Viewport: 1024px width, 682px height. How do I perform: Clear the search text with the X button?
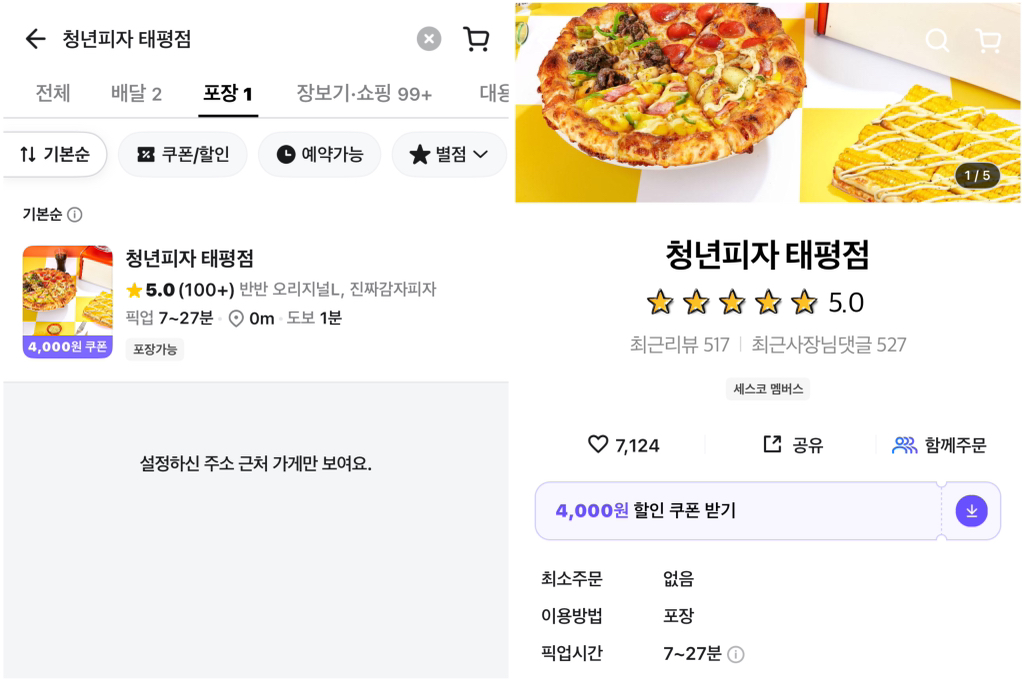[429, 39]
